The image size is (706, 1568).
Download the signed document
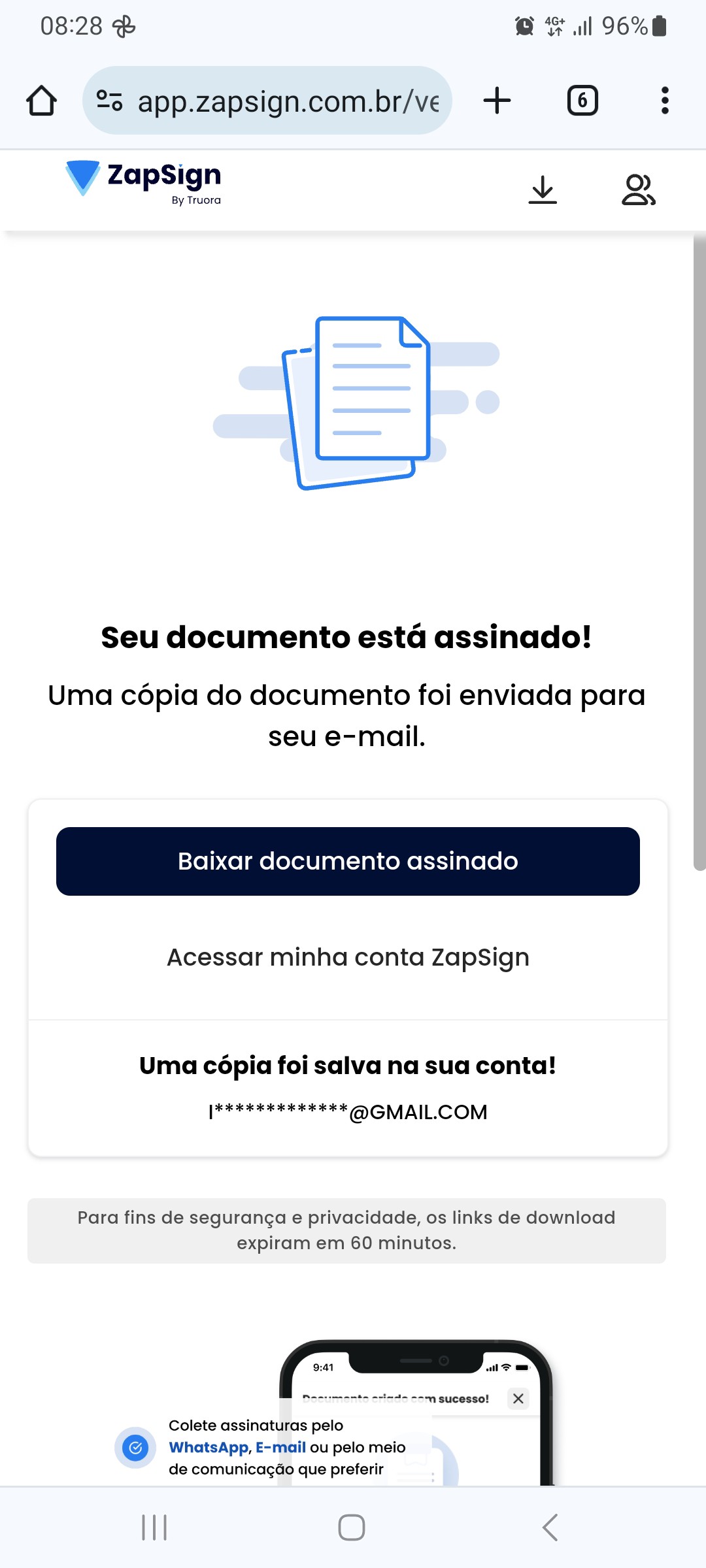pos(348,861)
